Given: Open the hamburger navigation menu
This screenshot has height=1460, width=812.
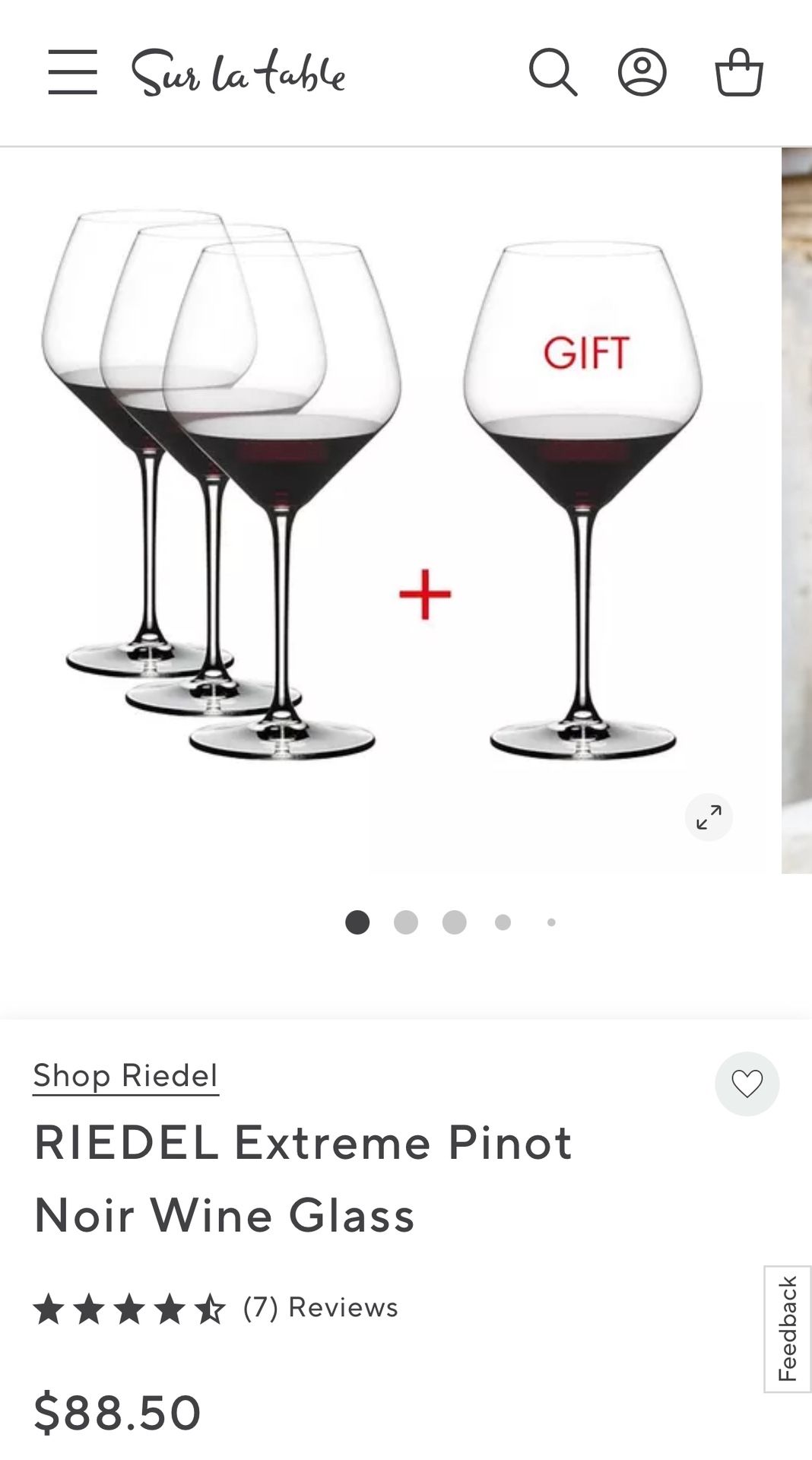Looking at the screenshot, I should pyautogui.click(x=71, y=74).
